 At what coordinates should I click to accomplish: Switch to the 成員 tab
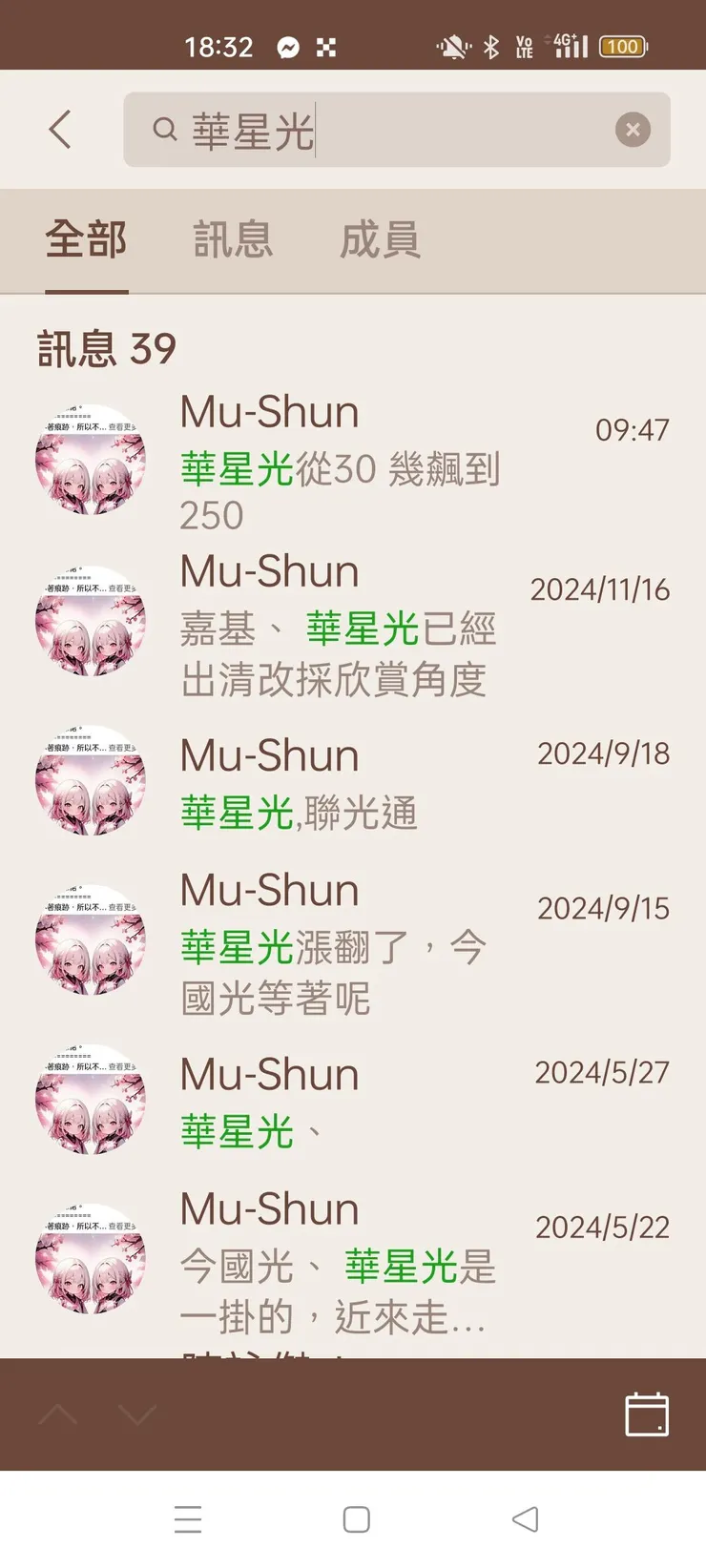click(379, 240)
